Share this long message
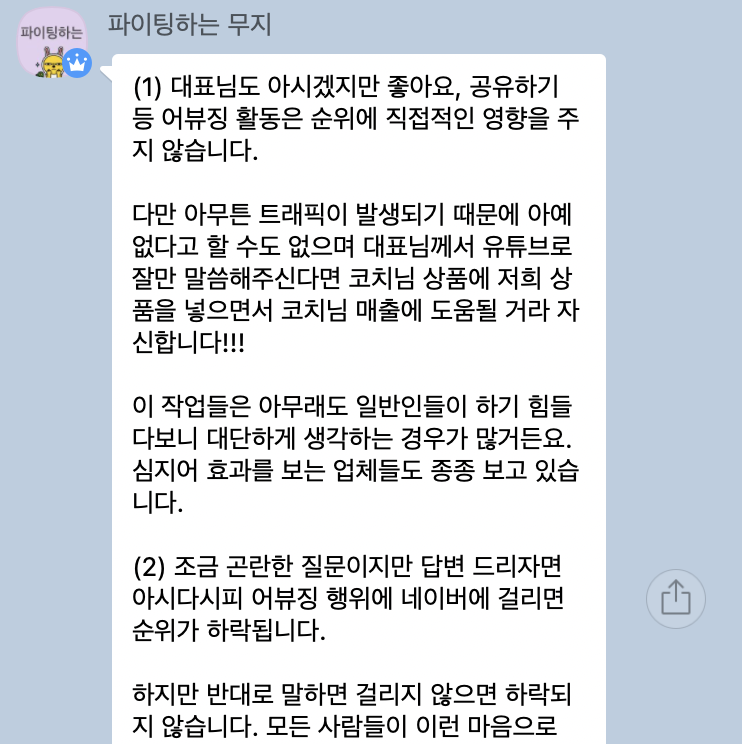Image resolution: width=742 pixels, height=744 pixels. coord(675,598)
